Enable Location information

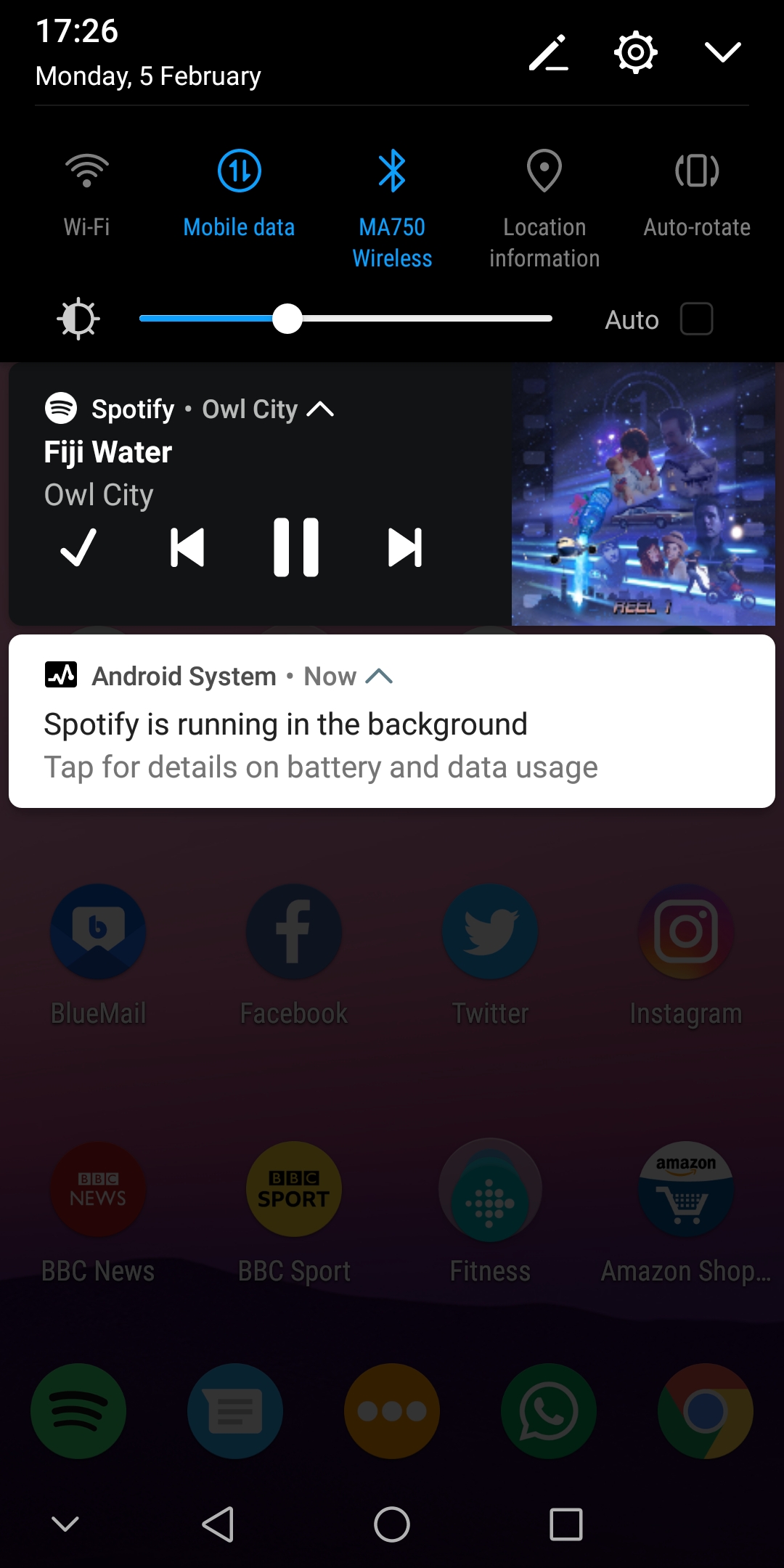[544, 172]
